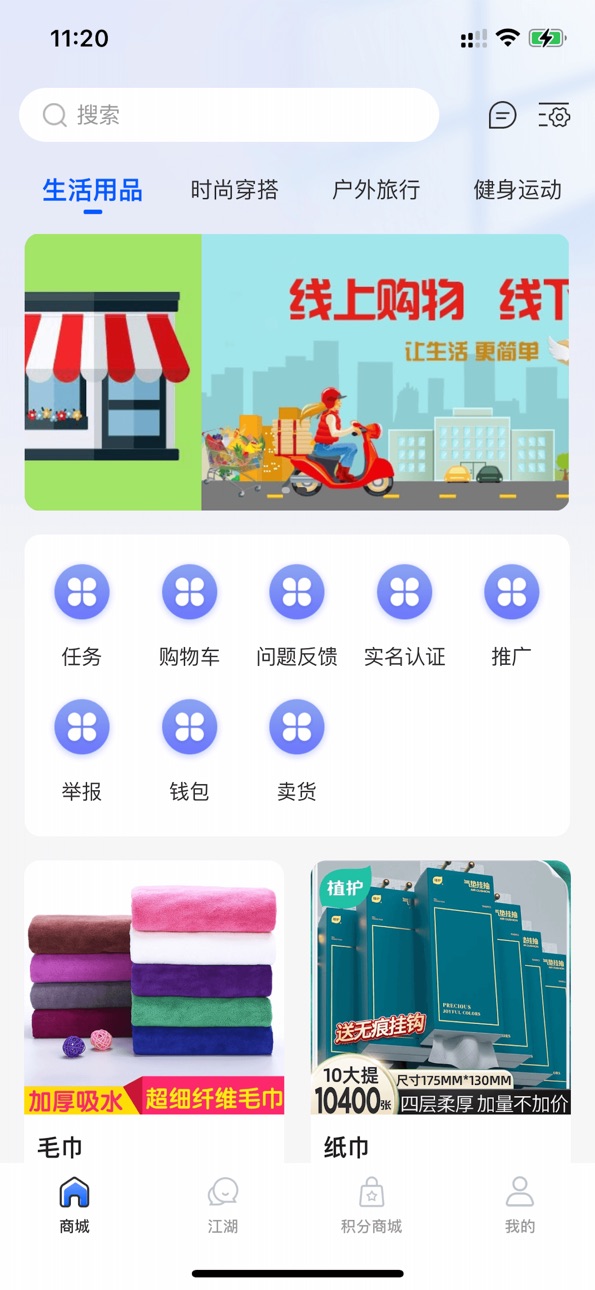Viewport: 595px width, 1290px height.
Task: Open the 推广 shortcut
Action: 512,616
